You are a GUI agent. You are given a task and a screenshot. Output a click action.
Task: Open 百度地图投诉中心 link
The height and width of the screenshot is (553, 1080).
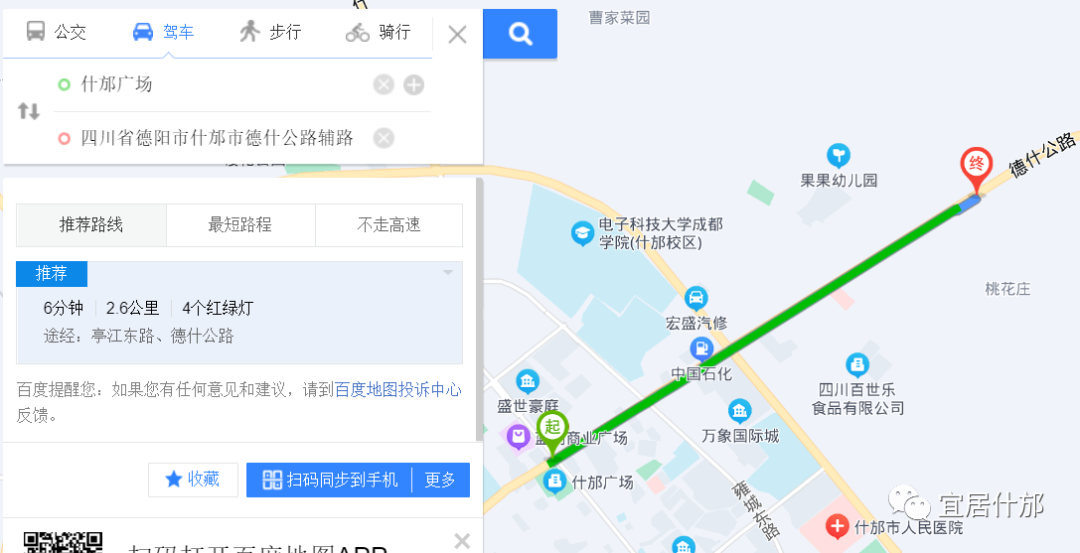(x=398, y=390)
